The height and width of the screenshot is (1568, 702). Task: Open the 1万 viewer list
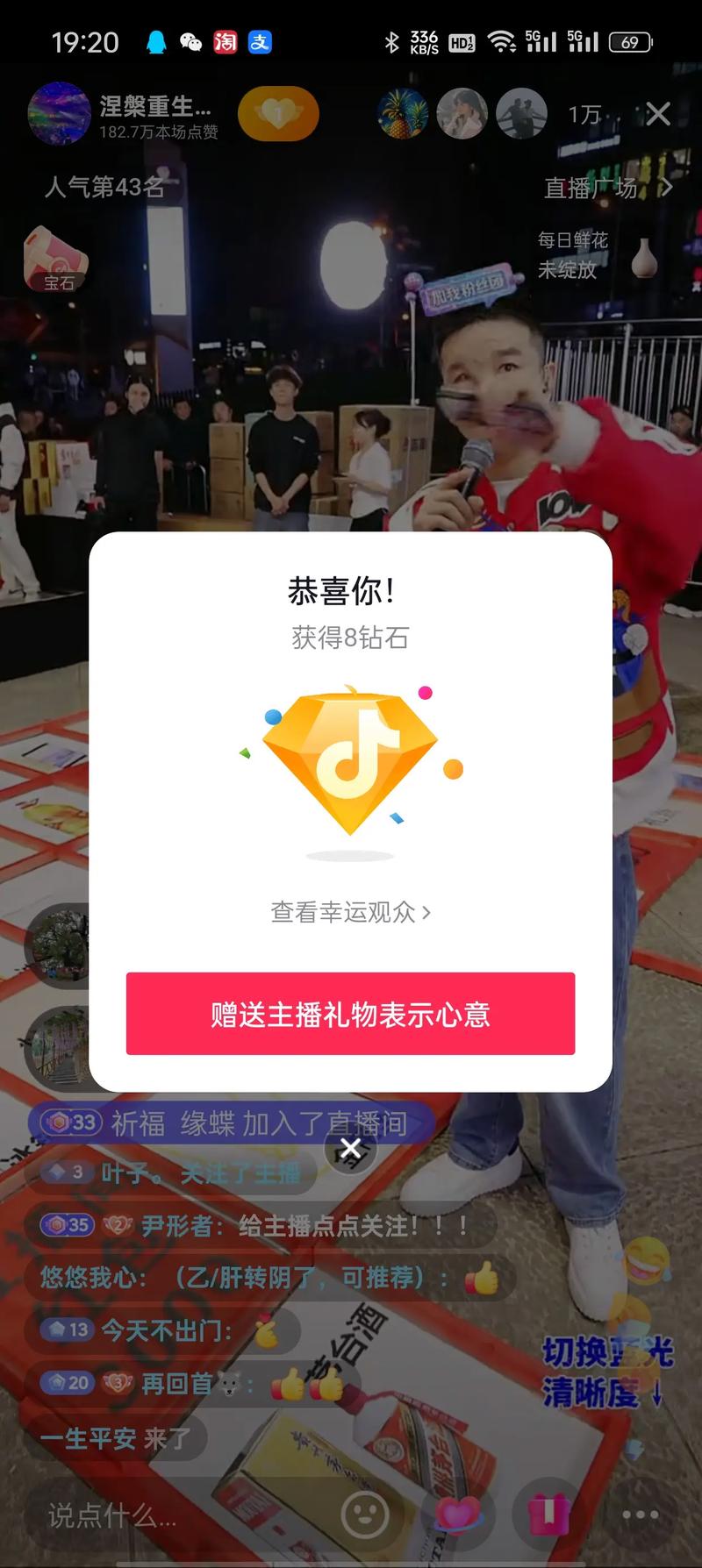coord(584,115)
